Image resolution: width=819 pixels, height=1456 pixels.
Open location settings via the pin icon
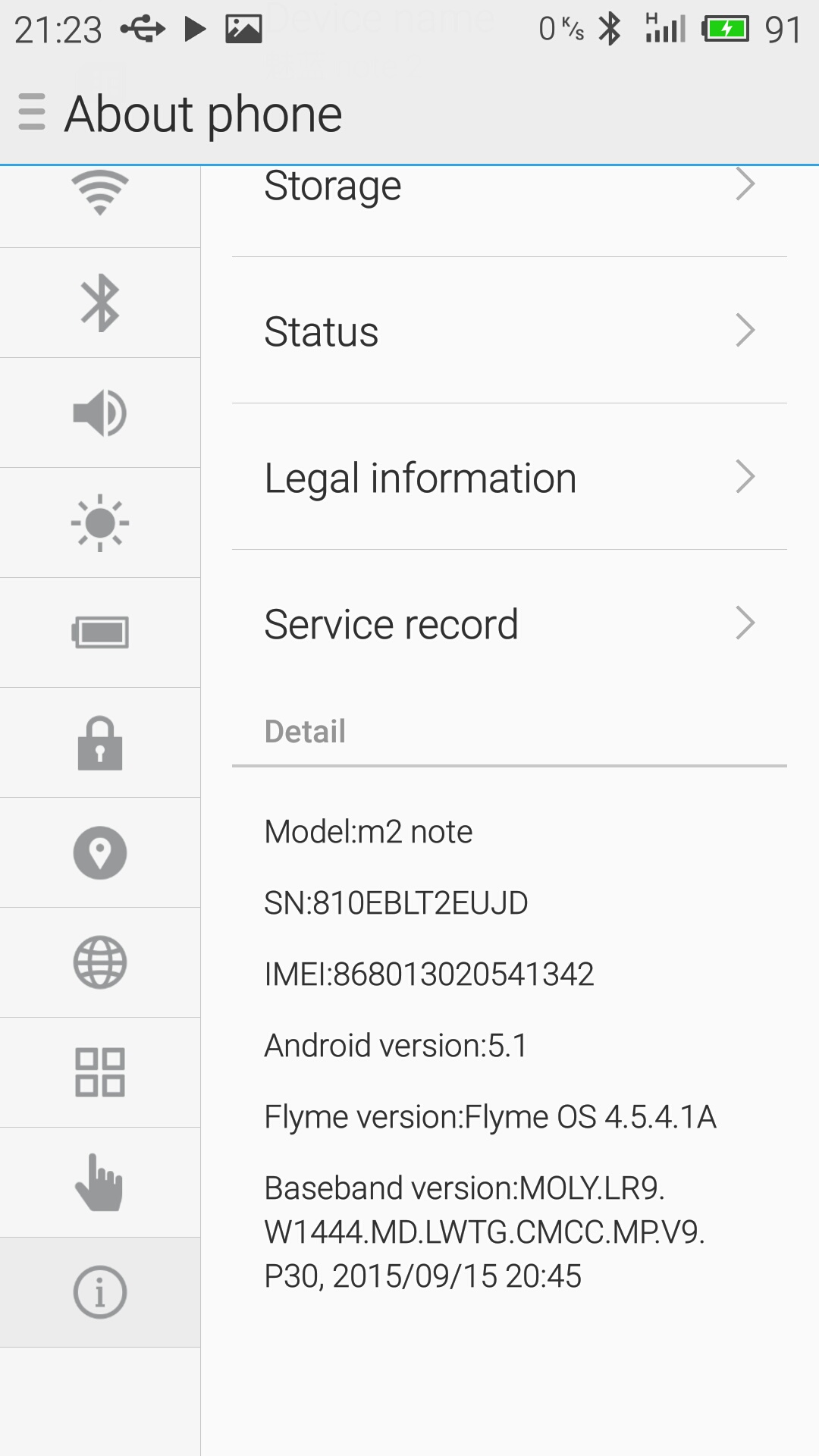pos(100,853)
